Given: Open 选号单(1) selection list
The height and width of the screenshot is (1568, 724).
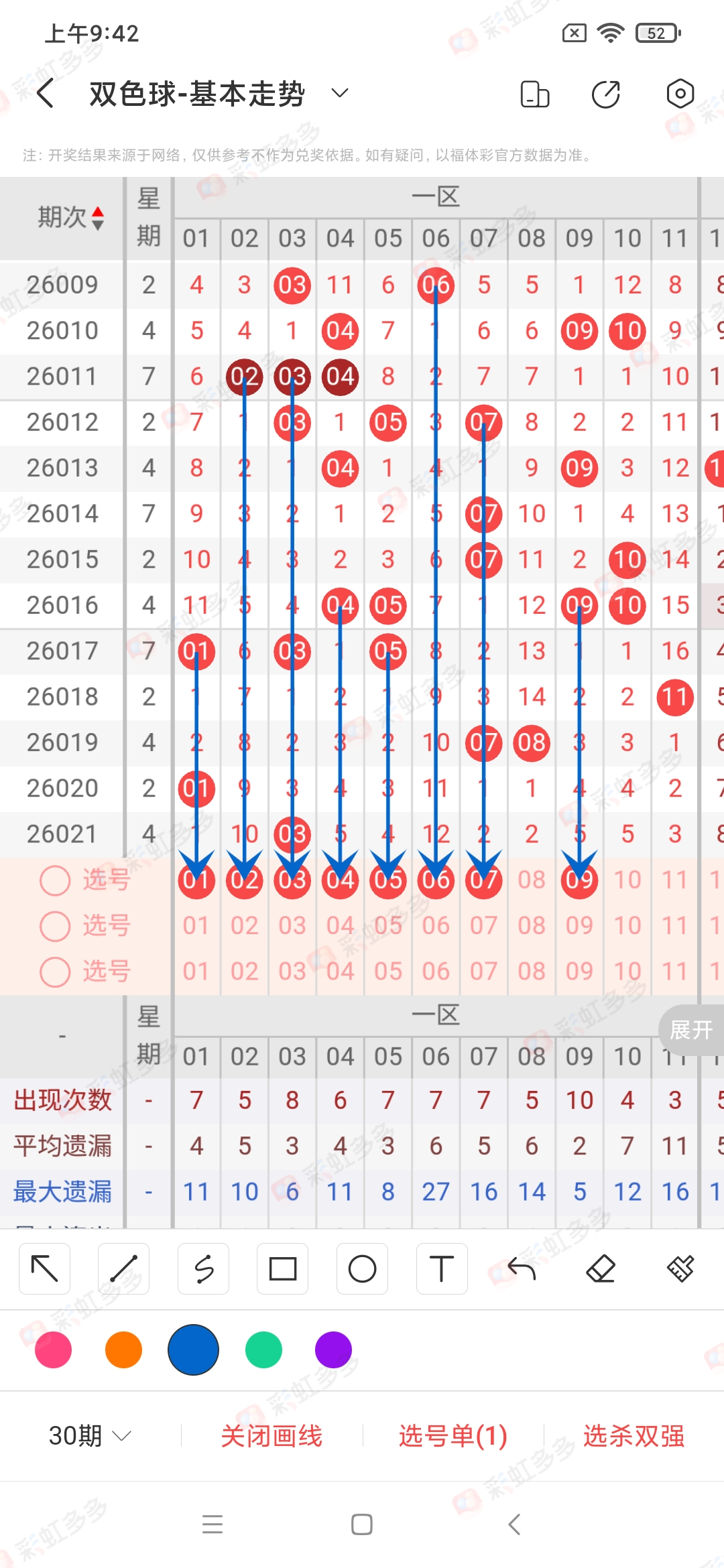Looking at the screenshot, I should 452,1436.
